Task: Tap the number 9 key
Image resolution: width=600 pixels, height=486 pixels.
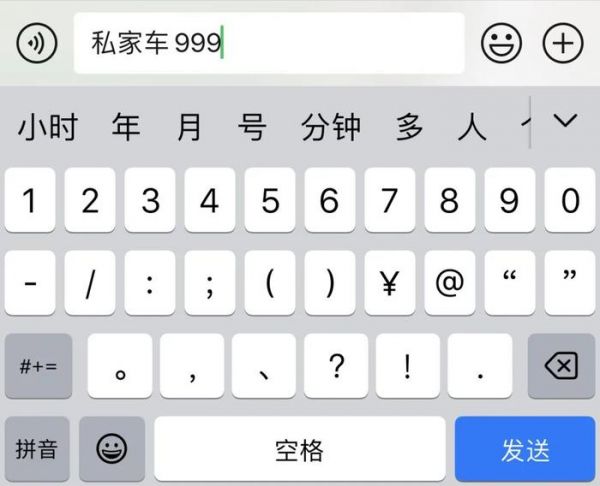Action: [x=509, y=200]
